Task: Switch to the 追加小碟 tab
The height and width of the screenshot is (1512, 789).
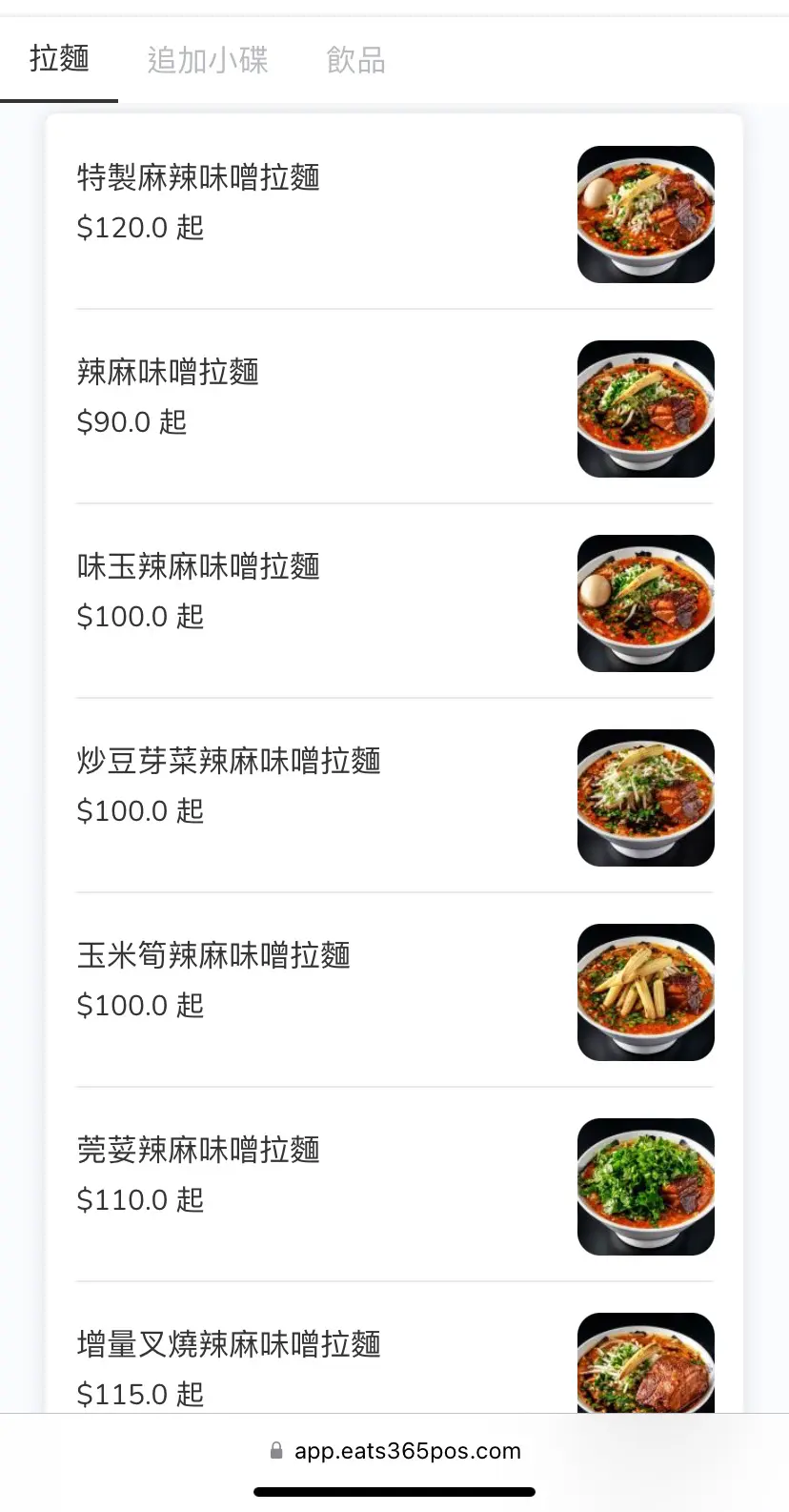Action: coord(208,60)
